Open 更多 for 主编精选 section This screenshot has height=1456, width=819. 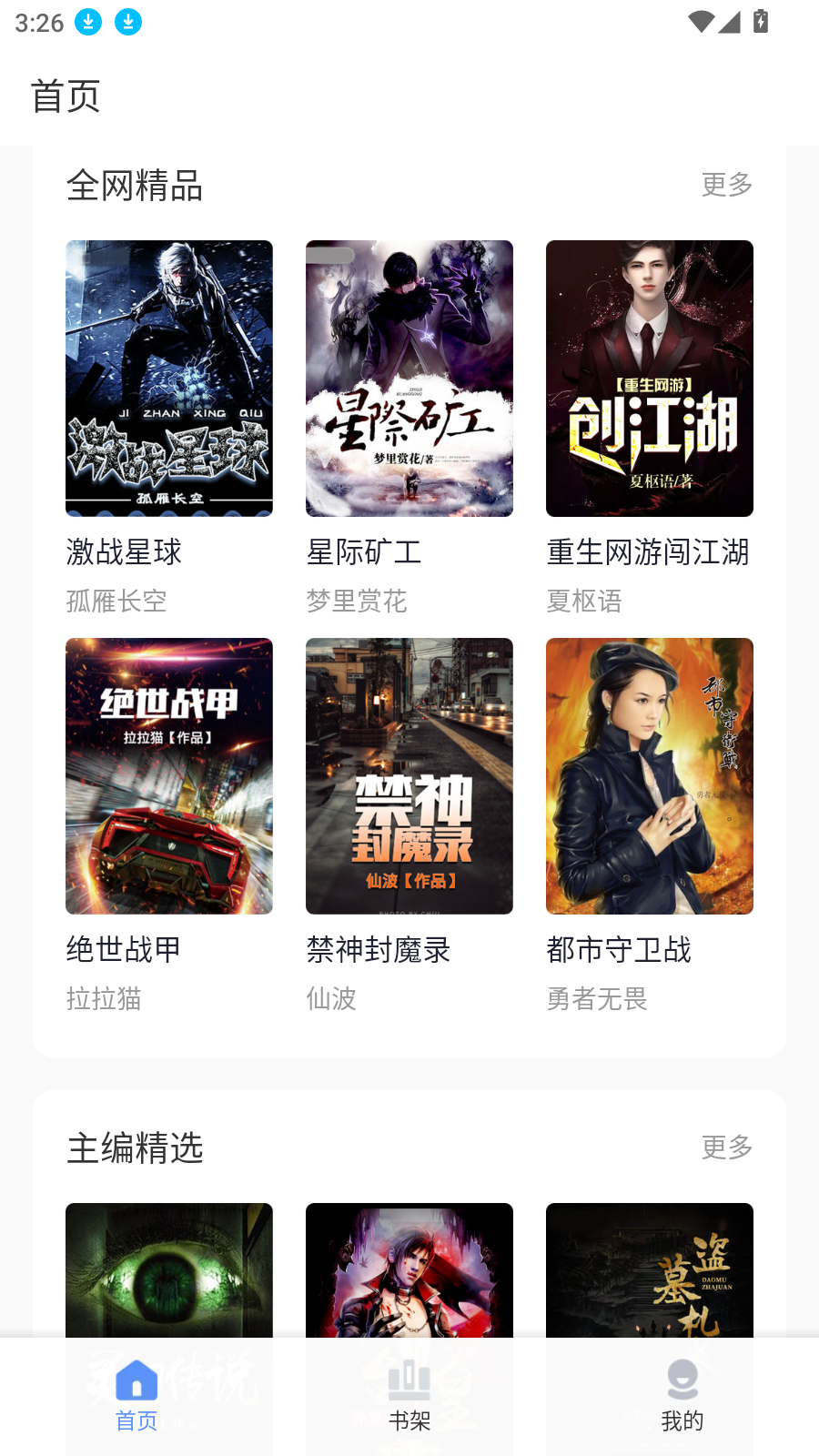coord(725,1148)
